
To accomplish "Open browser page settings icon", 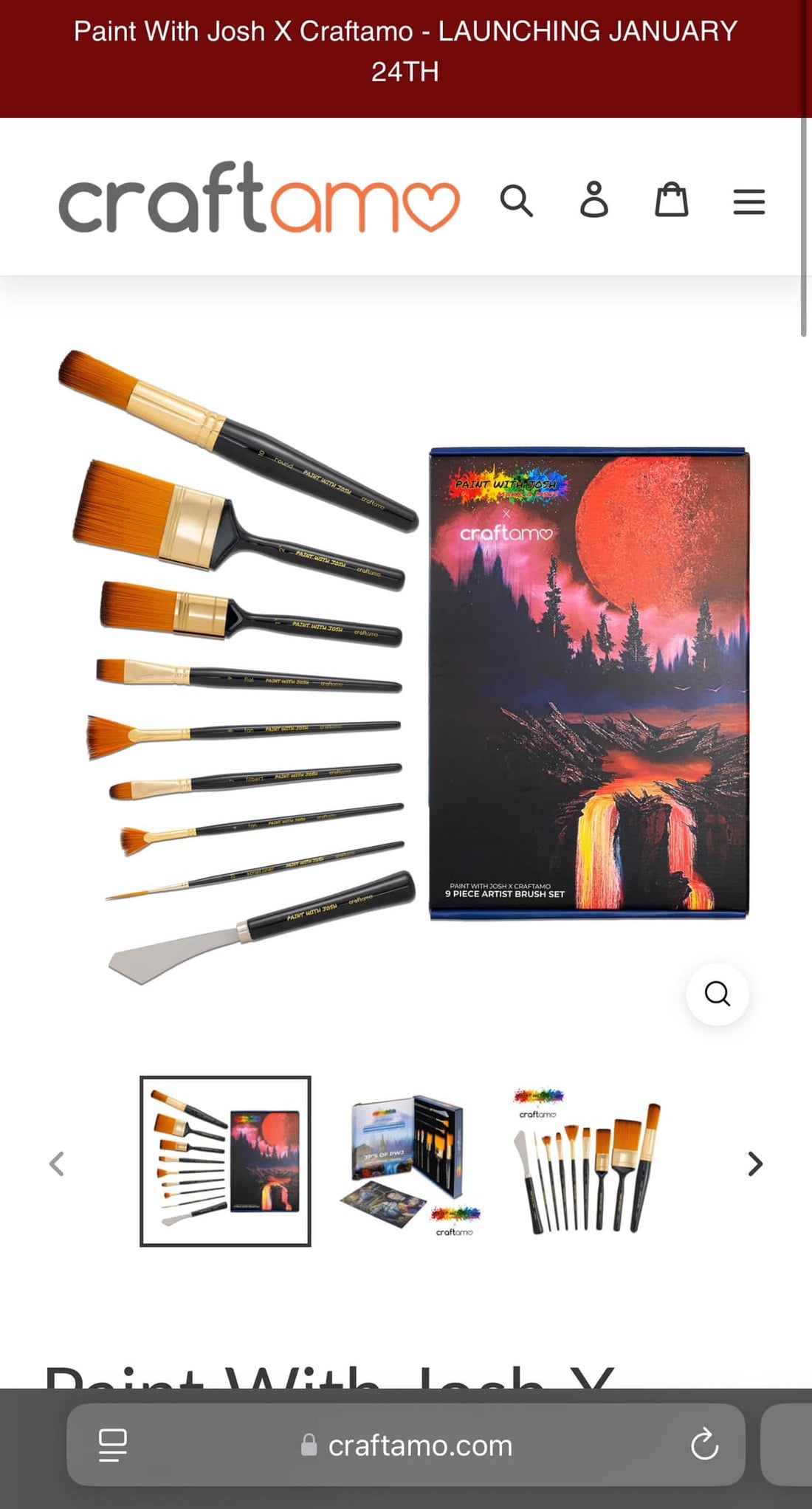I will point(112,1445).
